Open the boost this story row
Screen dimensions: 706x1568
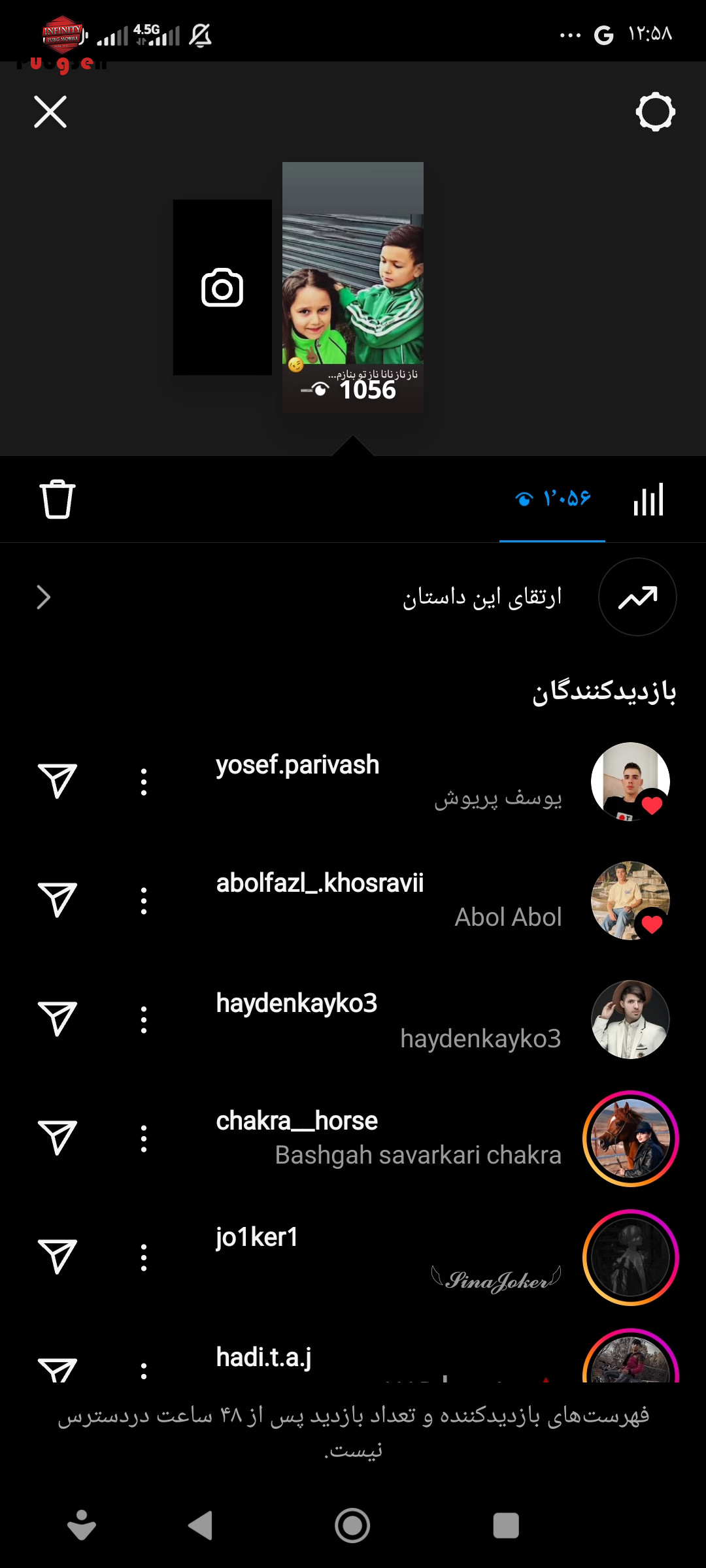[353, 596]
